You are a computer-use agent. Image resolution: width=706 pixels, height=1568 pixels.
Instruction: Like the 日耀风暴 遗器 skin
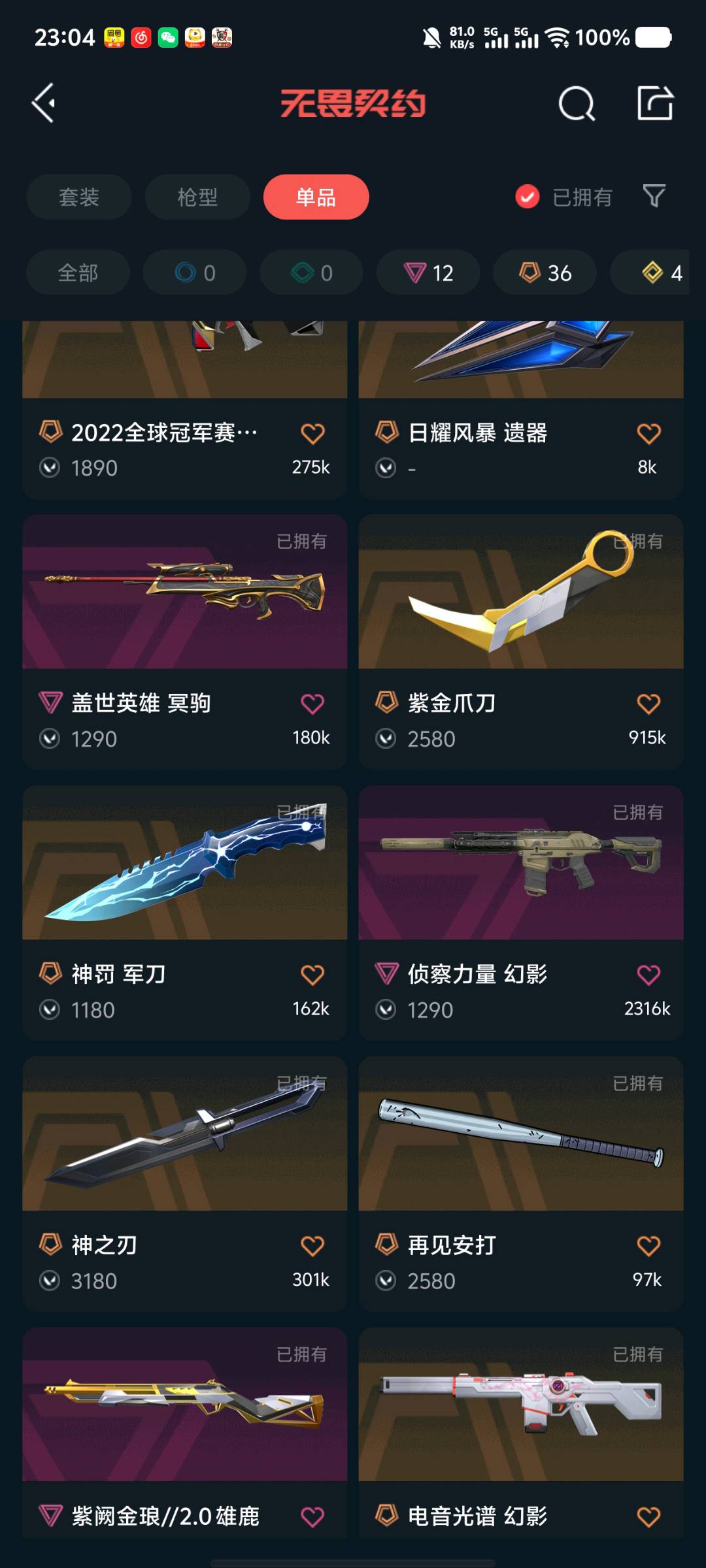click(648, 433)
